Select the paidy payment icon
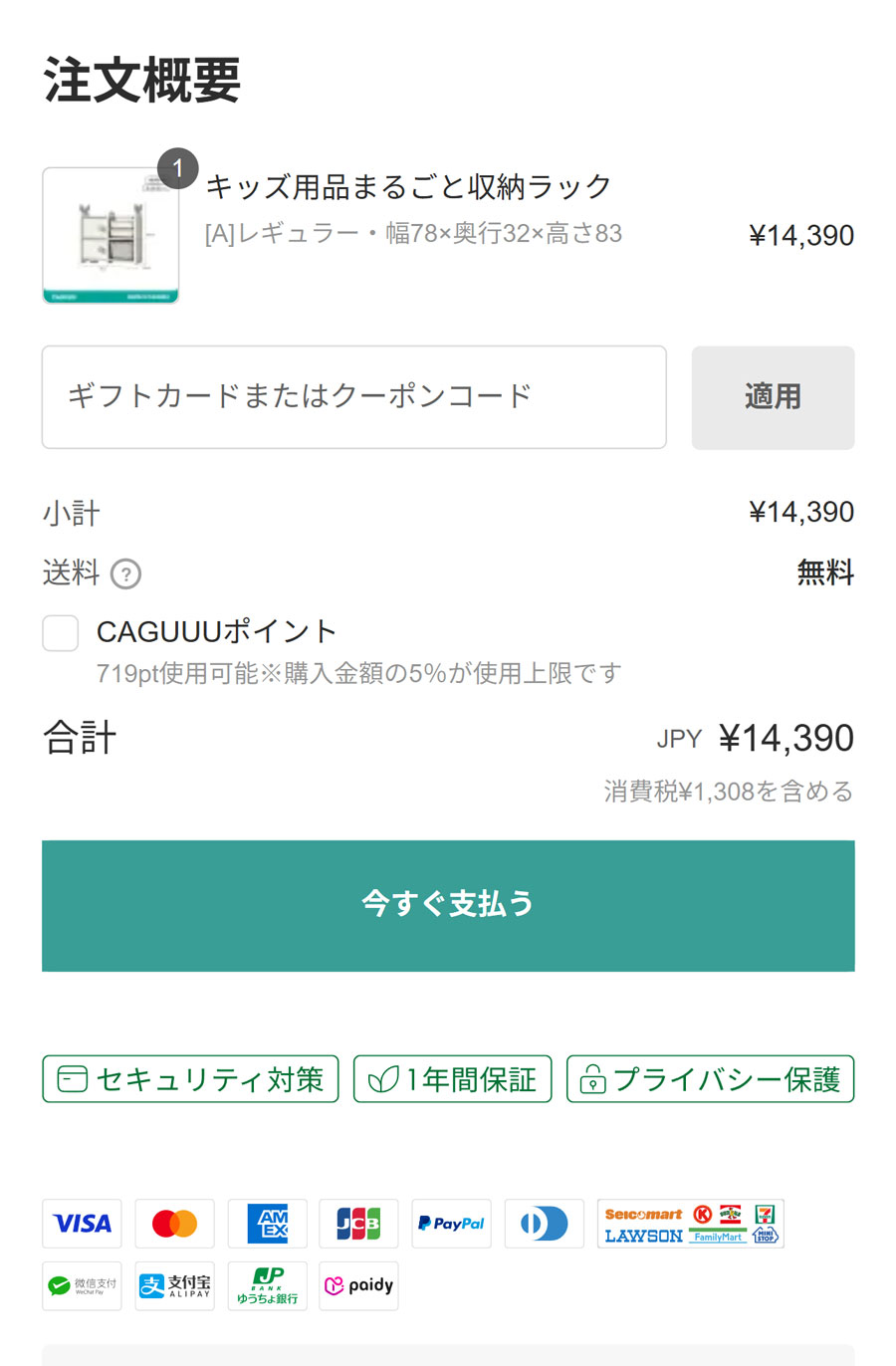896x1366 pixels. (x=358, y=1285)
